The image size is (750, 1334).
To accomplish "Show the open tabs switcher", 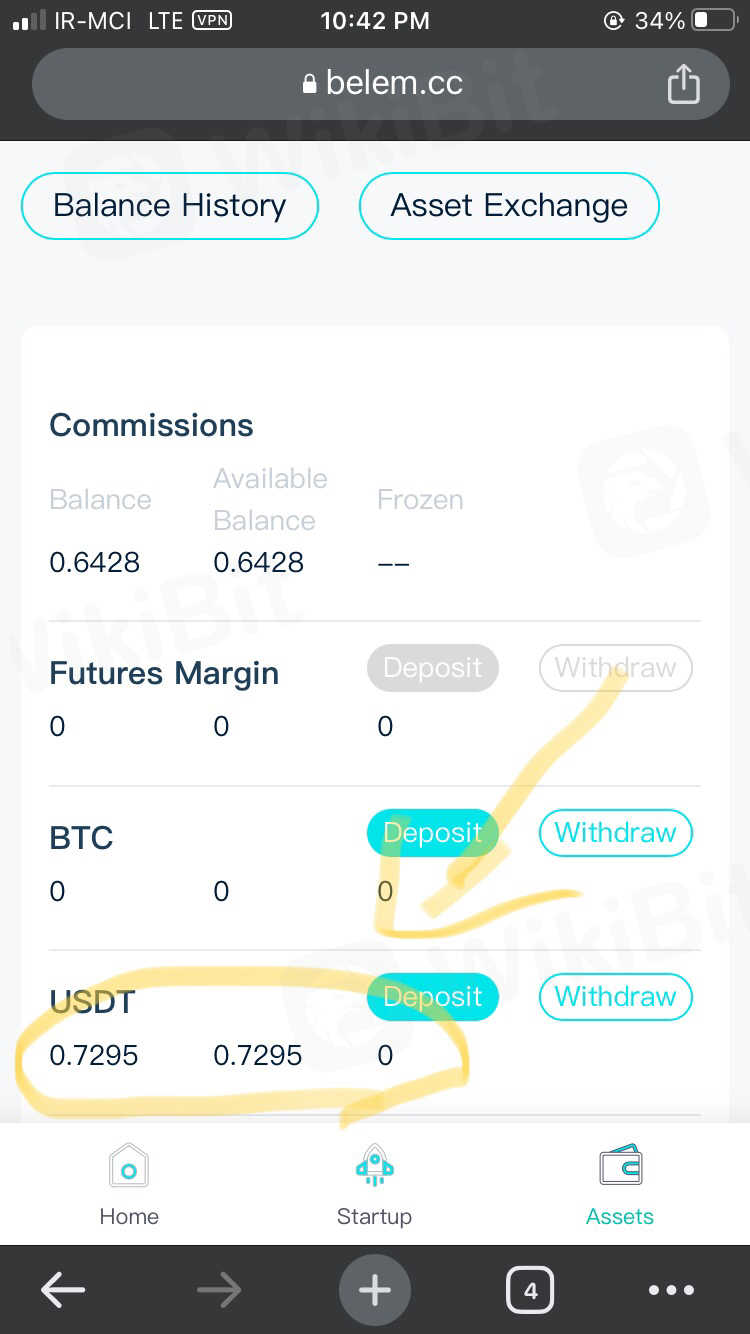I will coord(530,1291).
